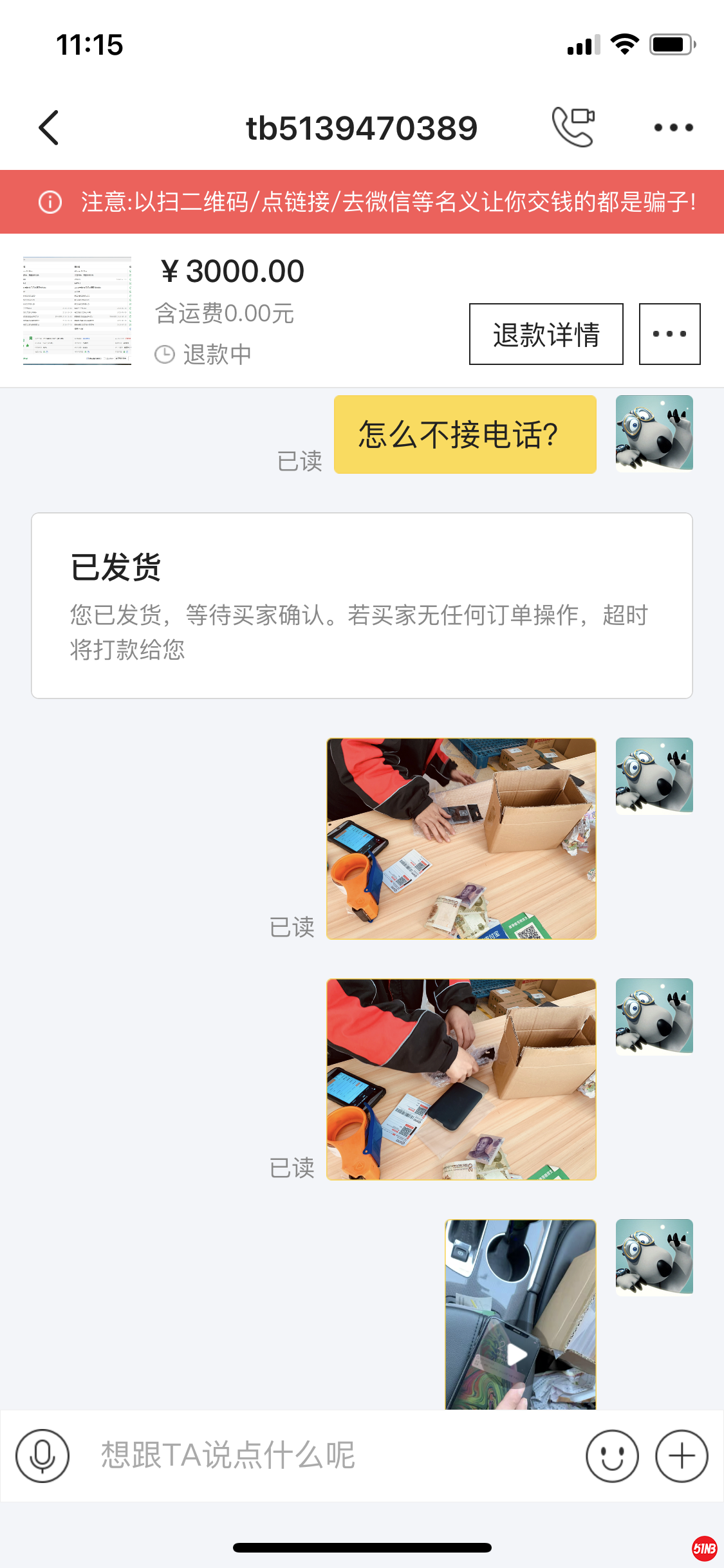Open the 已发货 shipment status card
Image resolution: width=724 pixels, height=1568 pixels.
362,605
